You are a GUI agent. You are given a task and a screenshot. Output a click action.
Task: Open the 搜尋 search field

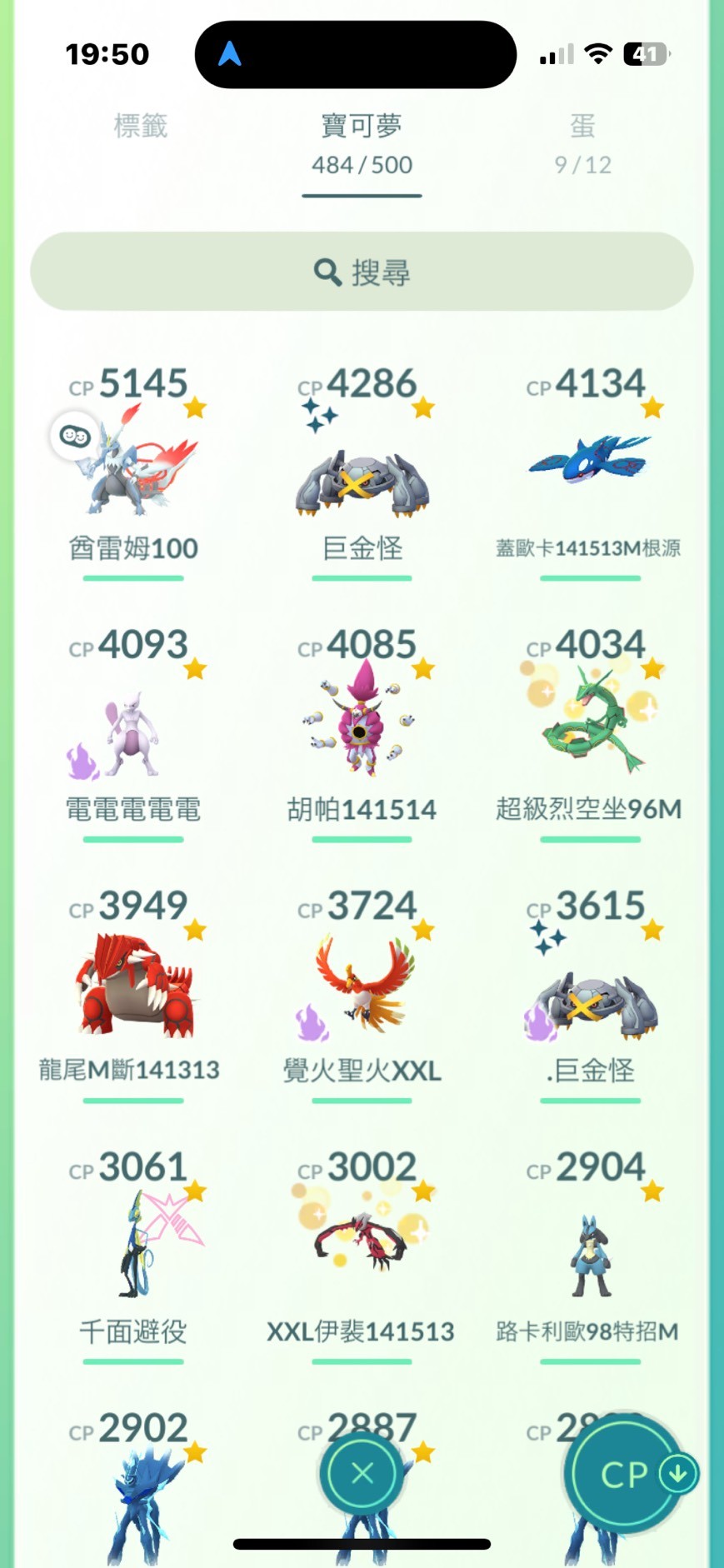[362, 272]
